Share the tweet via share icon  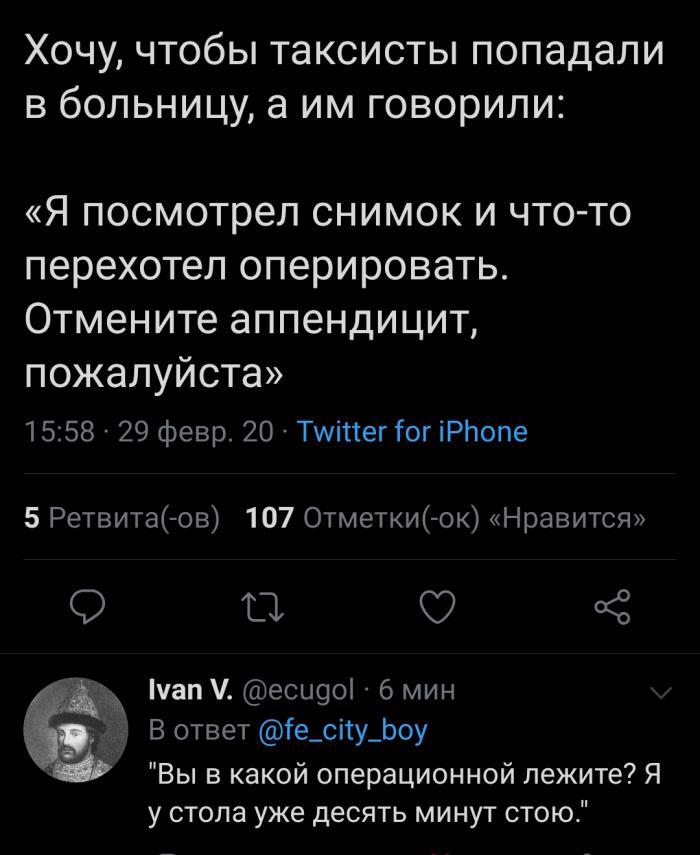612,606
